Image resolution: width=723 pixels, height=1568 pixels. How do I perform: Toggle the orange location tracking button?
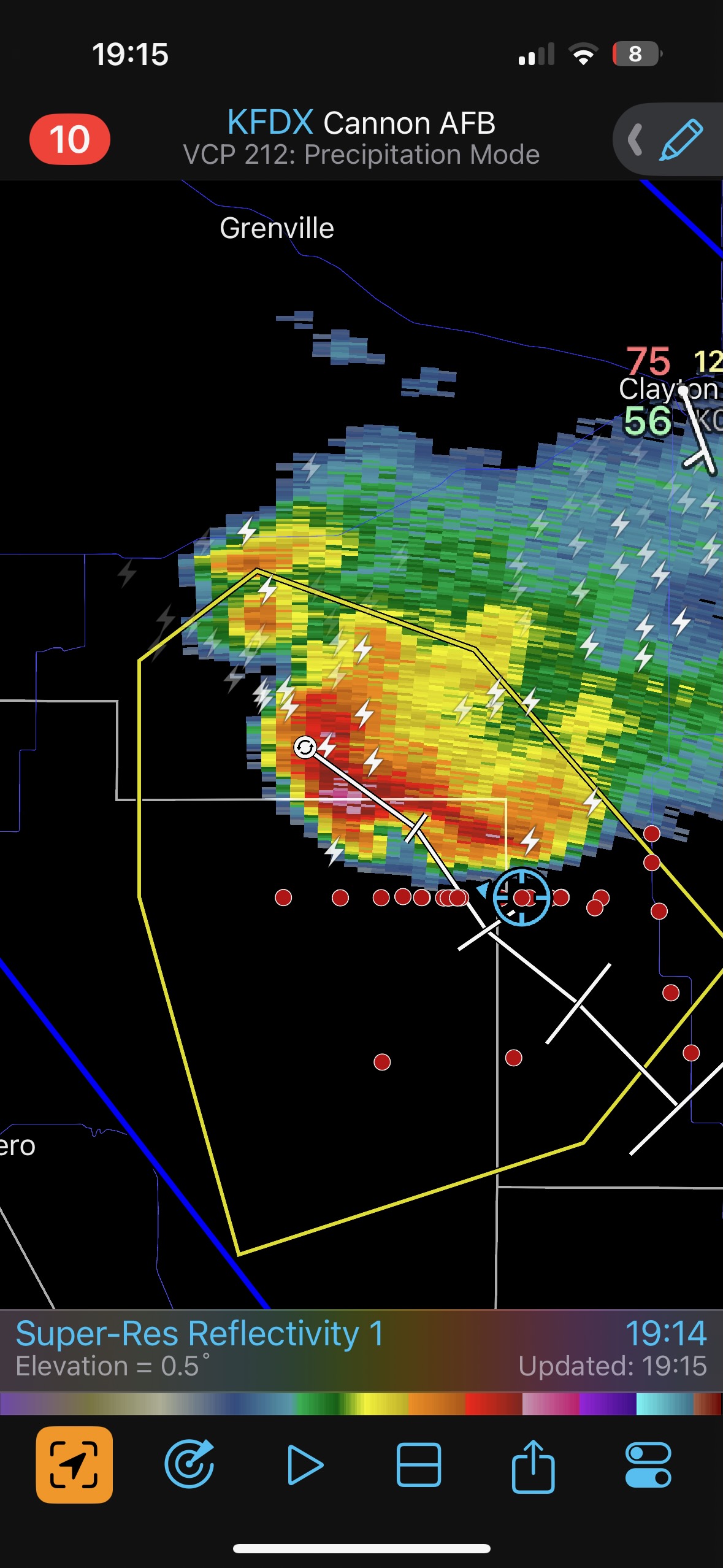point(74,1465)
